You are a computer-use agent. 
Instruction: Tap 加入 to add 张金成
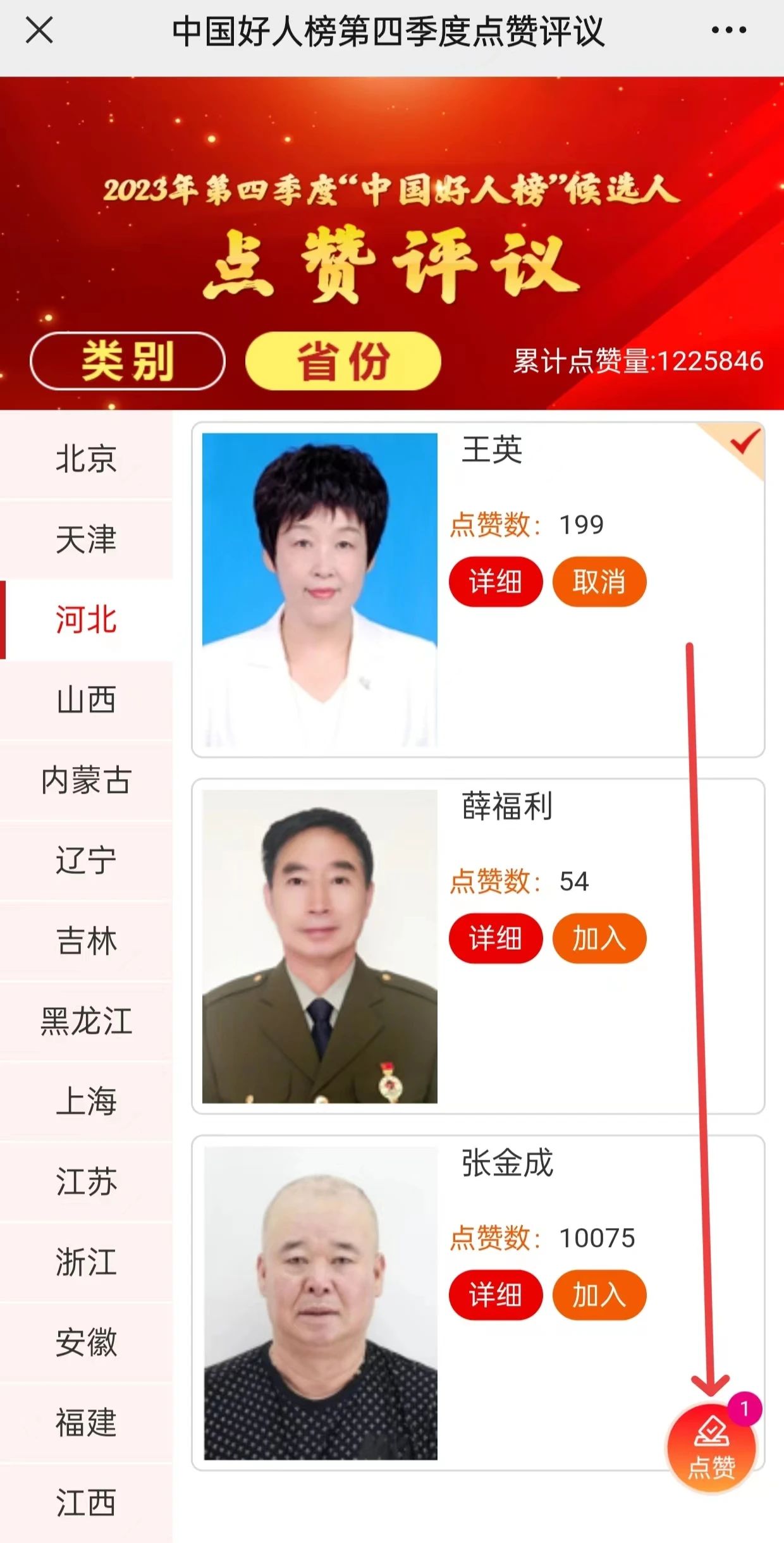tap(599, 1295)
